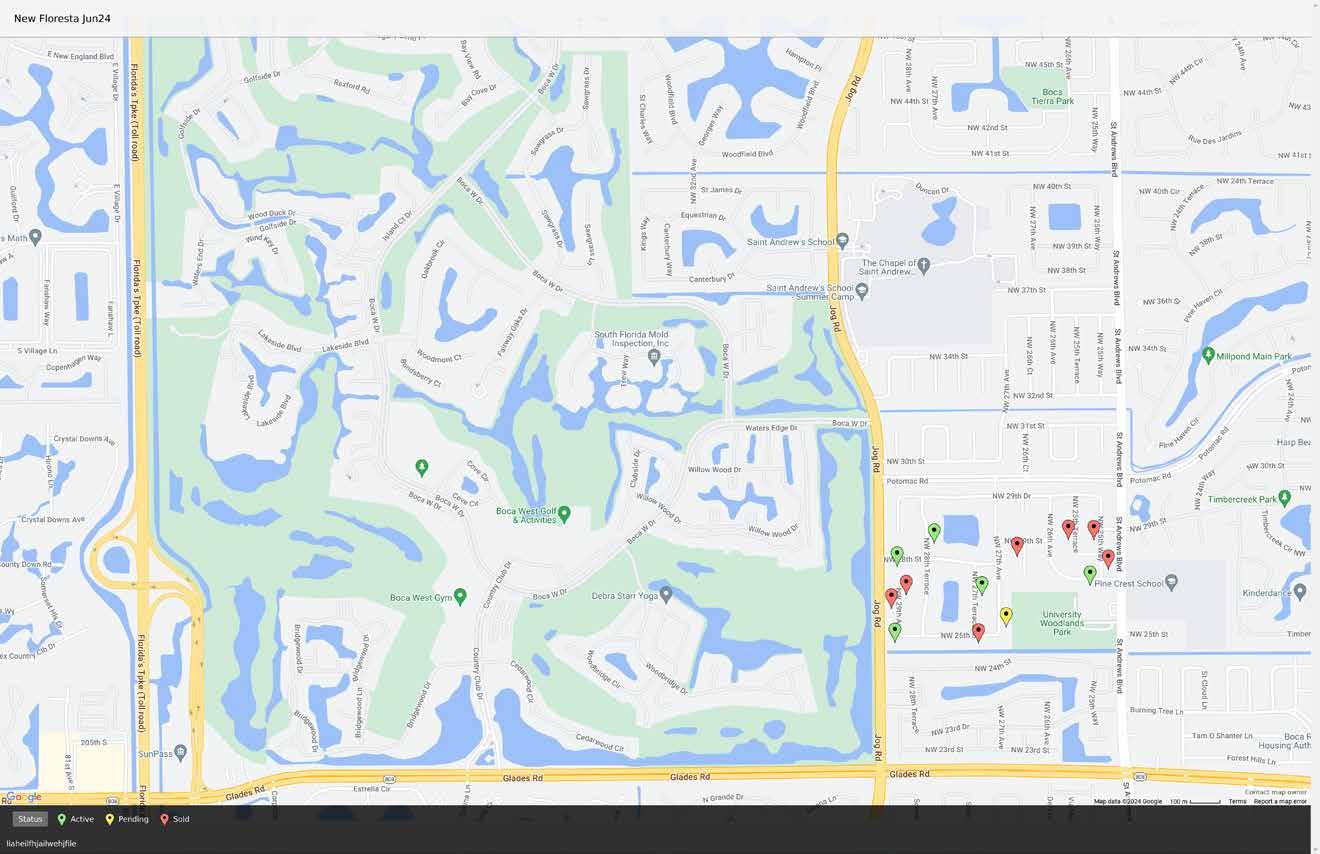The width and height of the screenshot is (1320, 854).
Task: Tap the green Active marker beside Pine Crest School
Action: (x=1090, y=573)
